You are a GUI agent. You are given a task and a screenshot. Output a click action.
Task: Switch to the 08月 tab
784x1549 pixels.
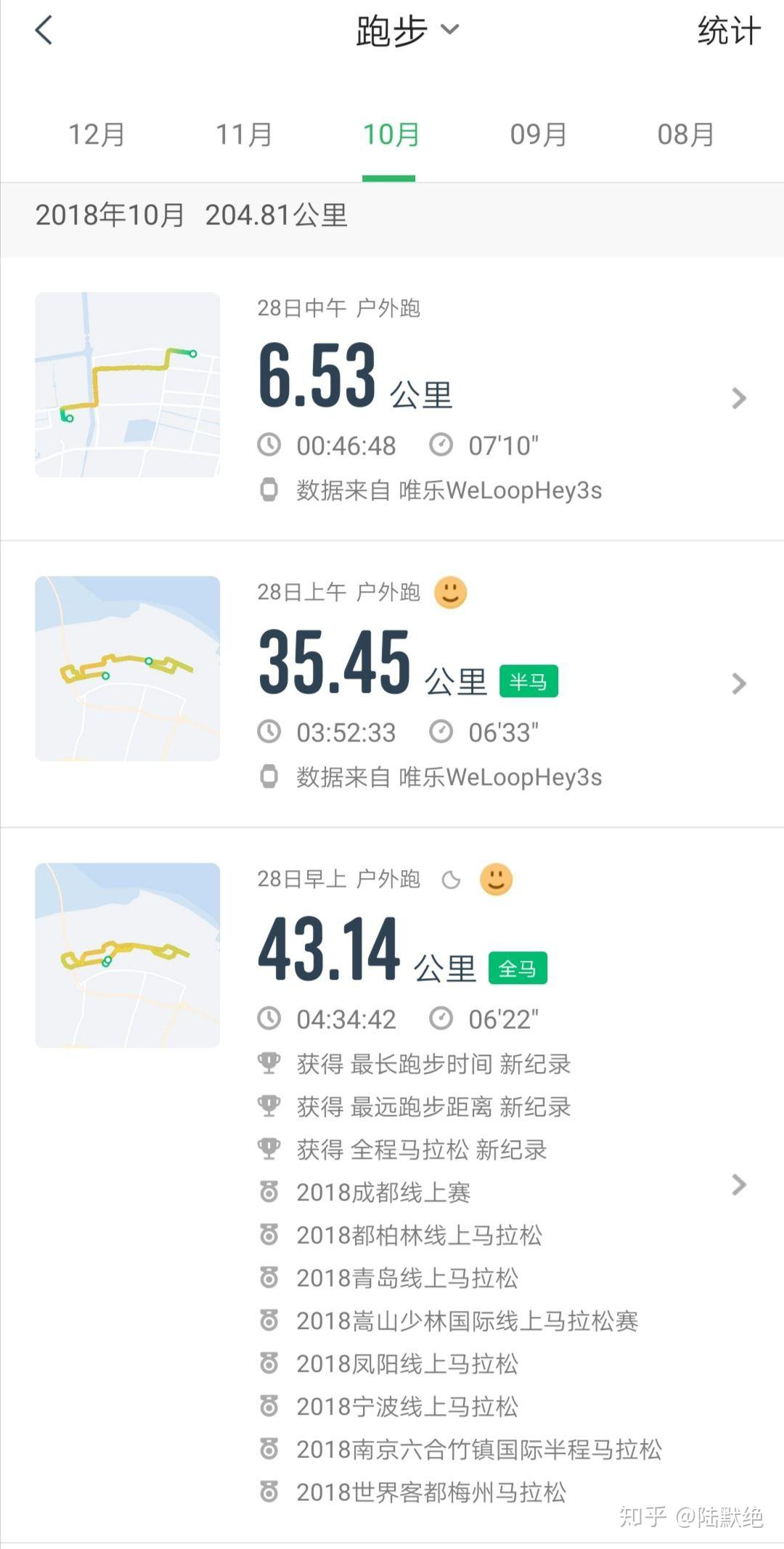tap(685, 135)
